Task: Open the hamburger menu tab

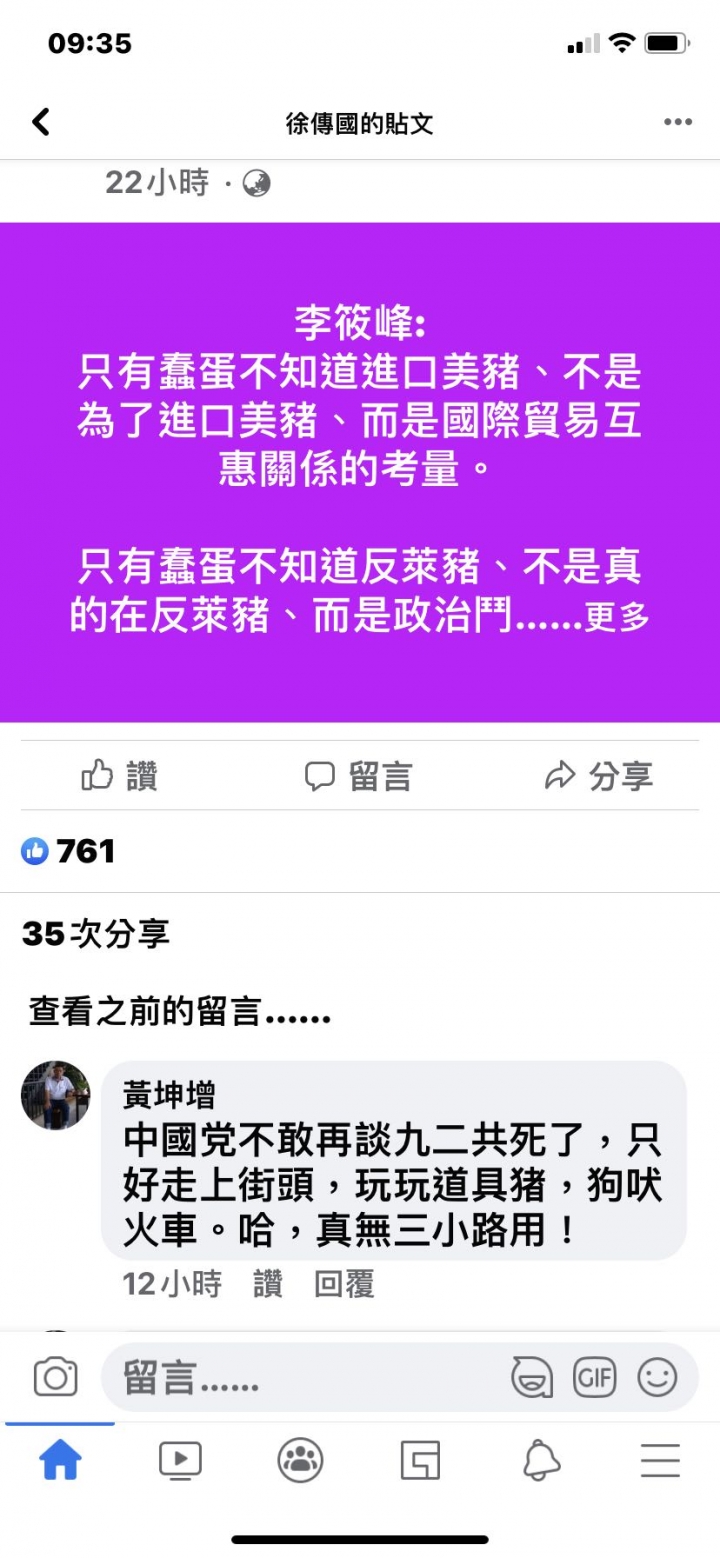Action: point(660,1461)
